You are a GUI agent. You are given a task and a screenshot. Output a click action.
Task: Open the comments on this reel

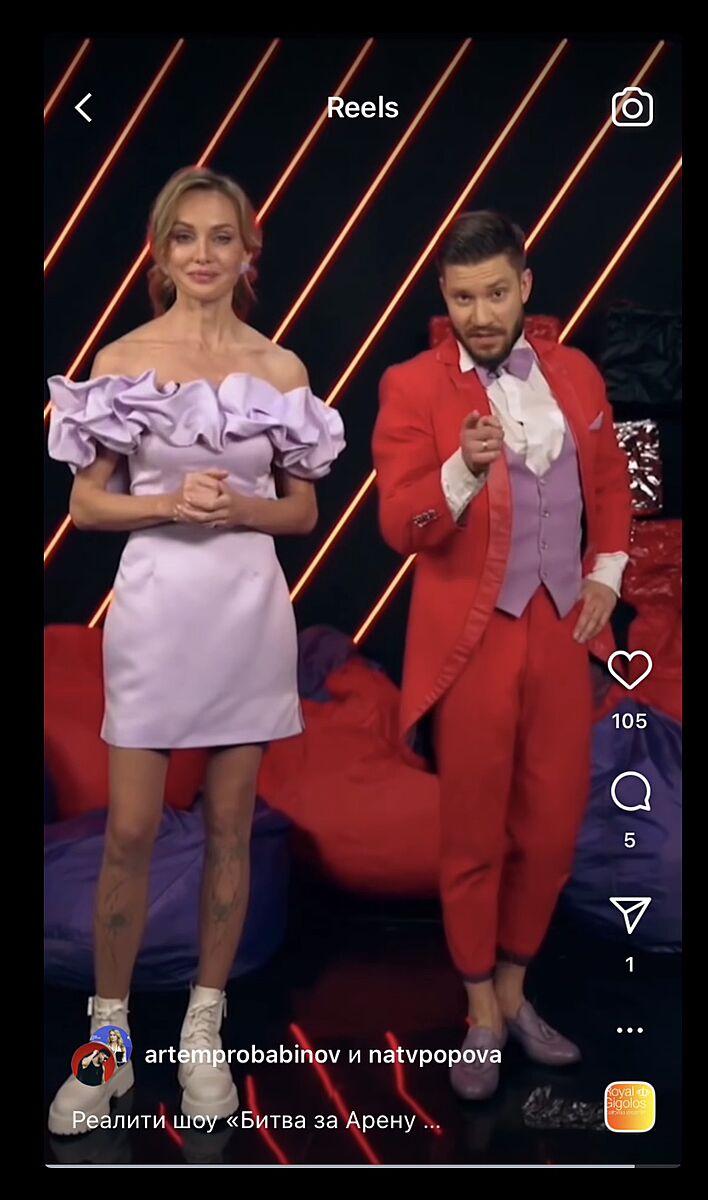coord(630,792)
